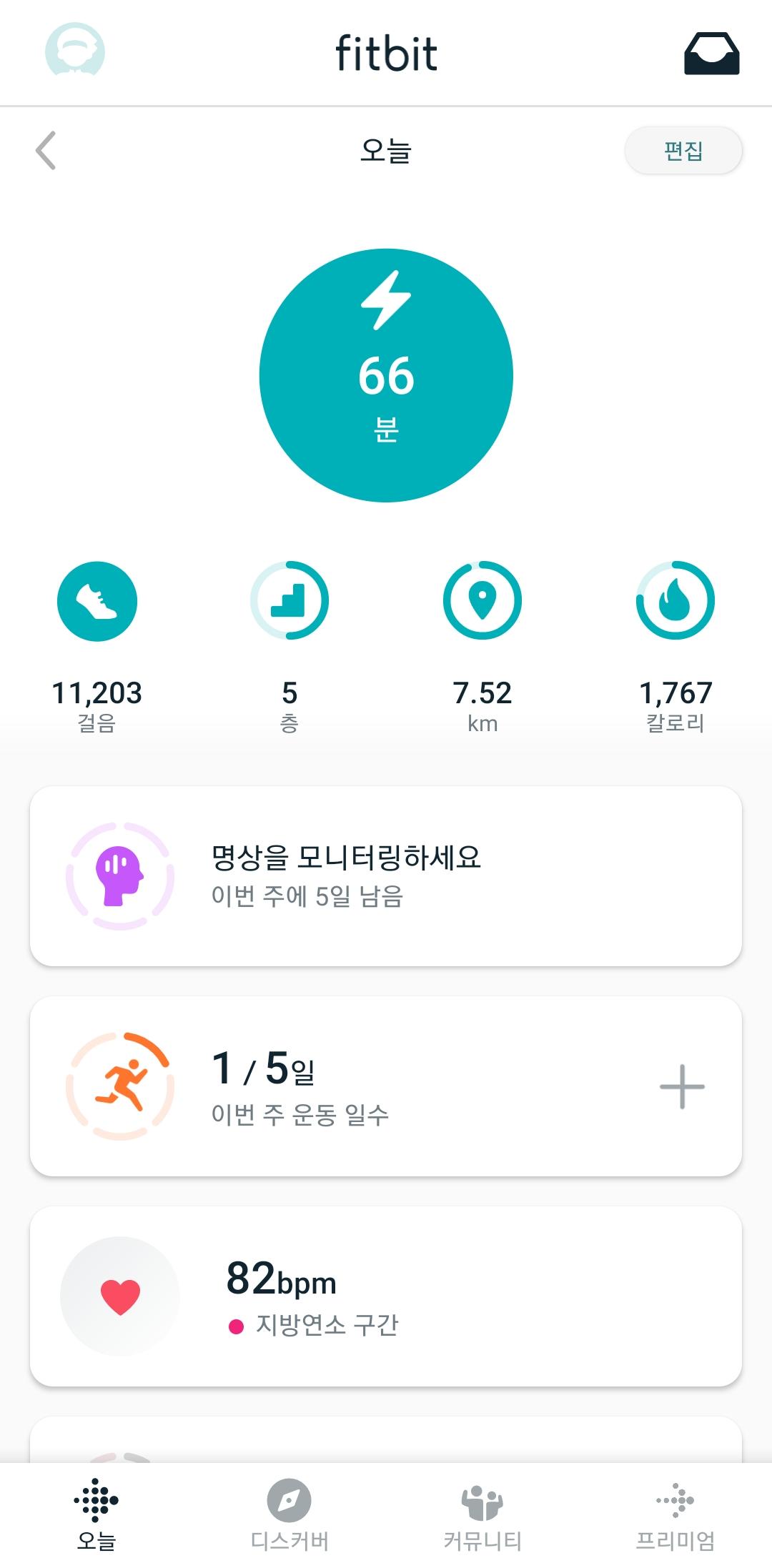The width and height of the screenshot is (772, 1568).
Task: Tap the 편집 edit button
Action: click(683, 151)
